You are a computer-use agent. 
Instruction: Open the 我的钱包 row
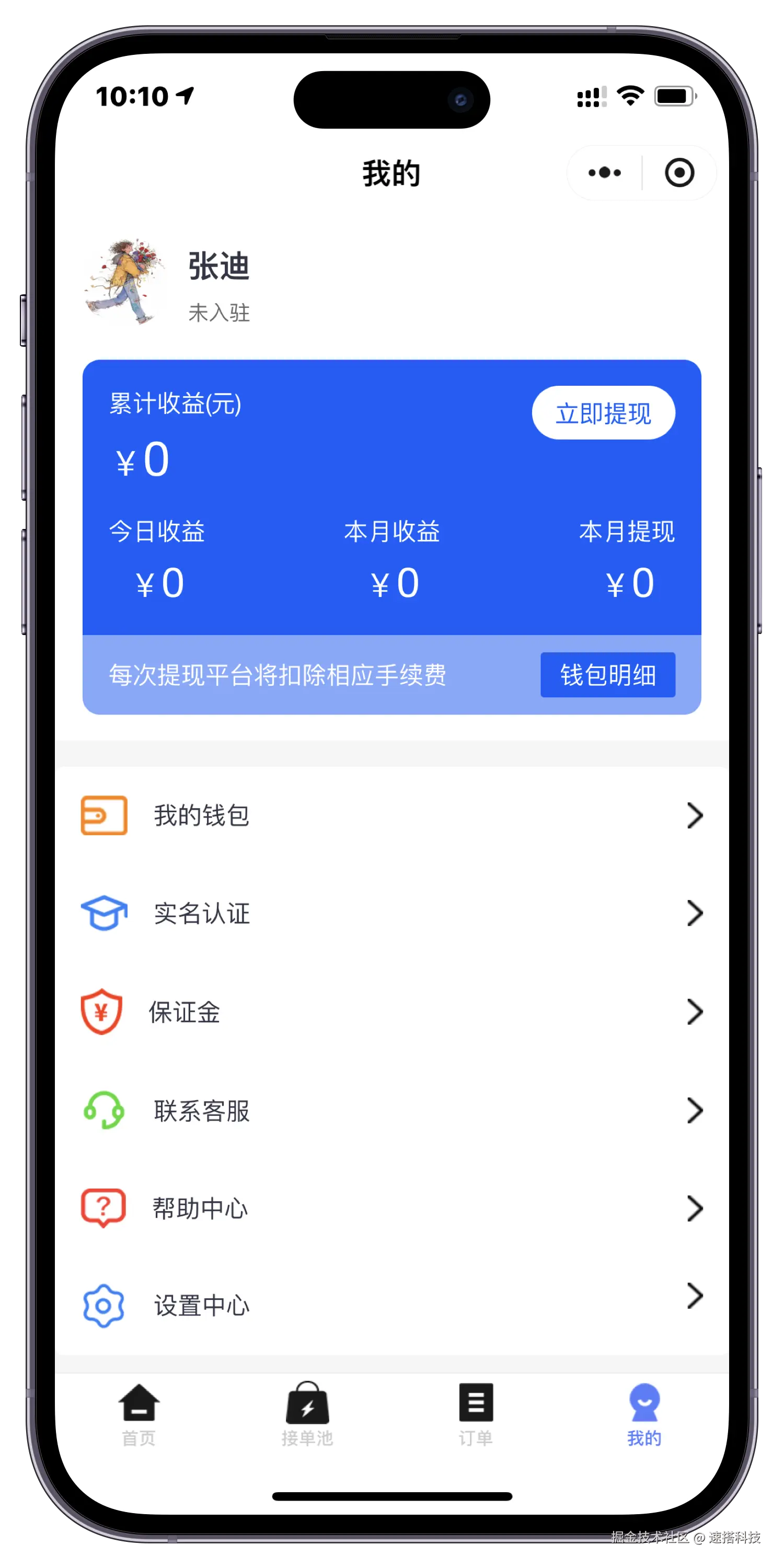click(x=392, y=816)
